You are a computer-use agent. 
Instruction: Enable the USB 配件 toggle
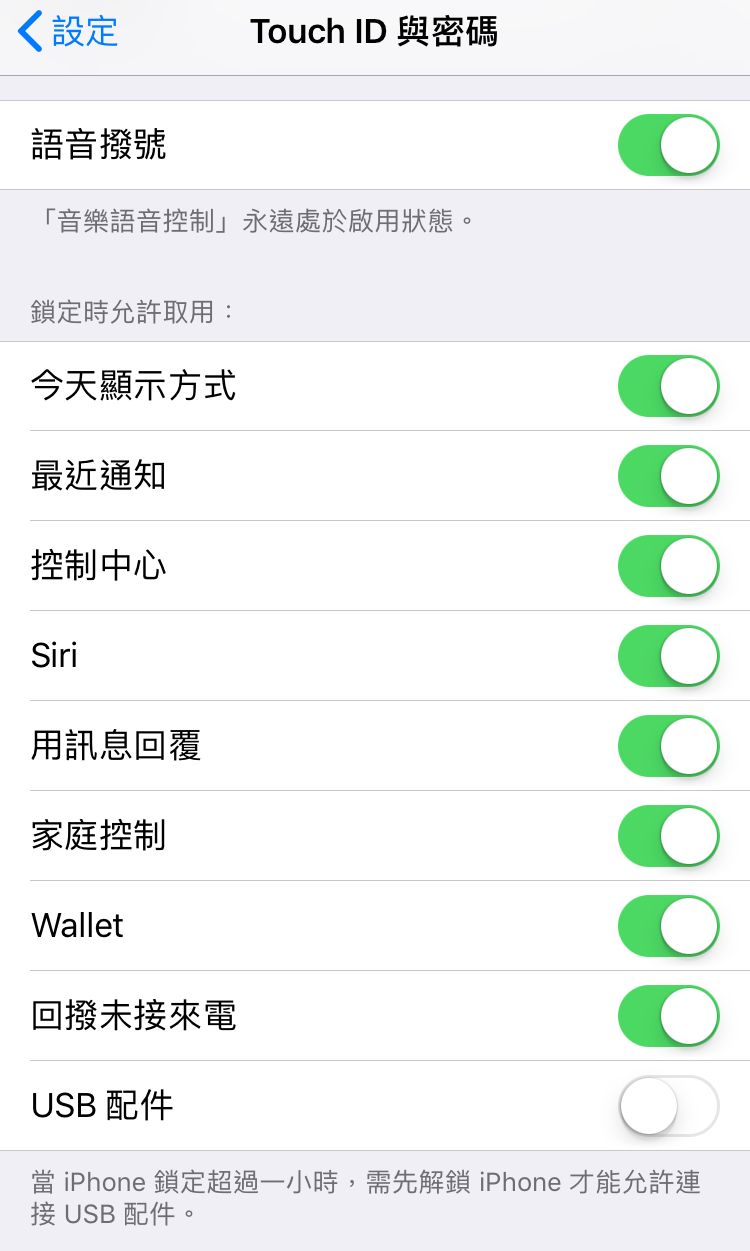667,1105
